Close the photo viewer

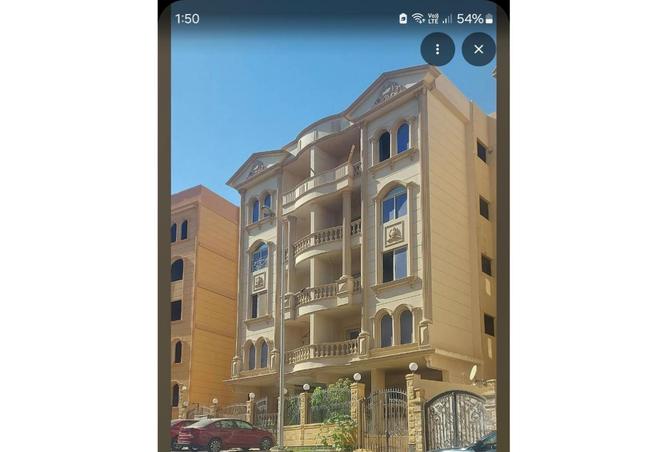tap(478, 49)
